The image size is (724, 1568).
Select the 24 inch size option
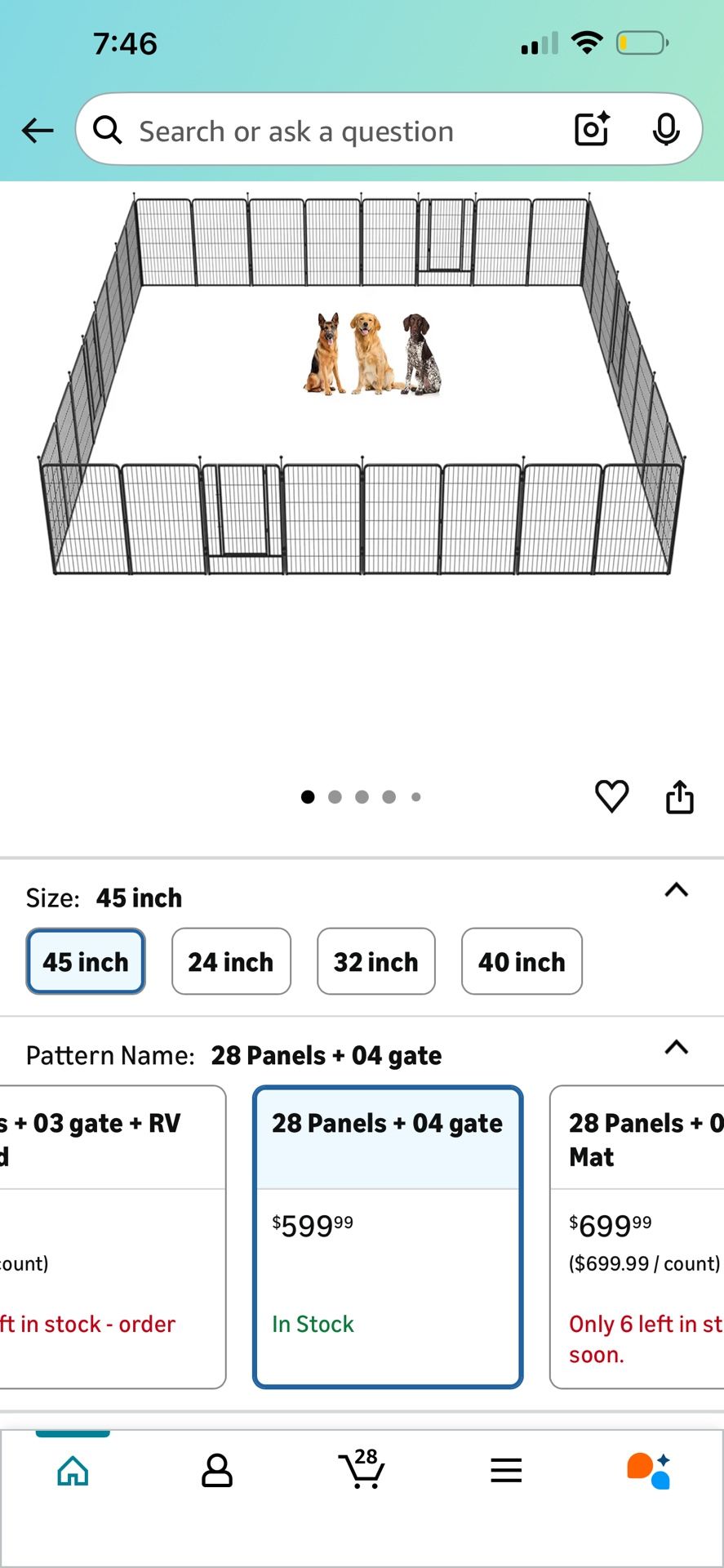[231, 962]
